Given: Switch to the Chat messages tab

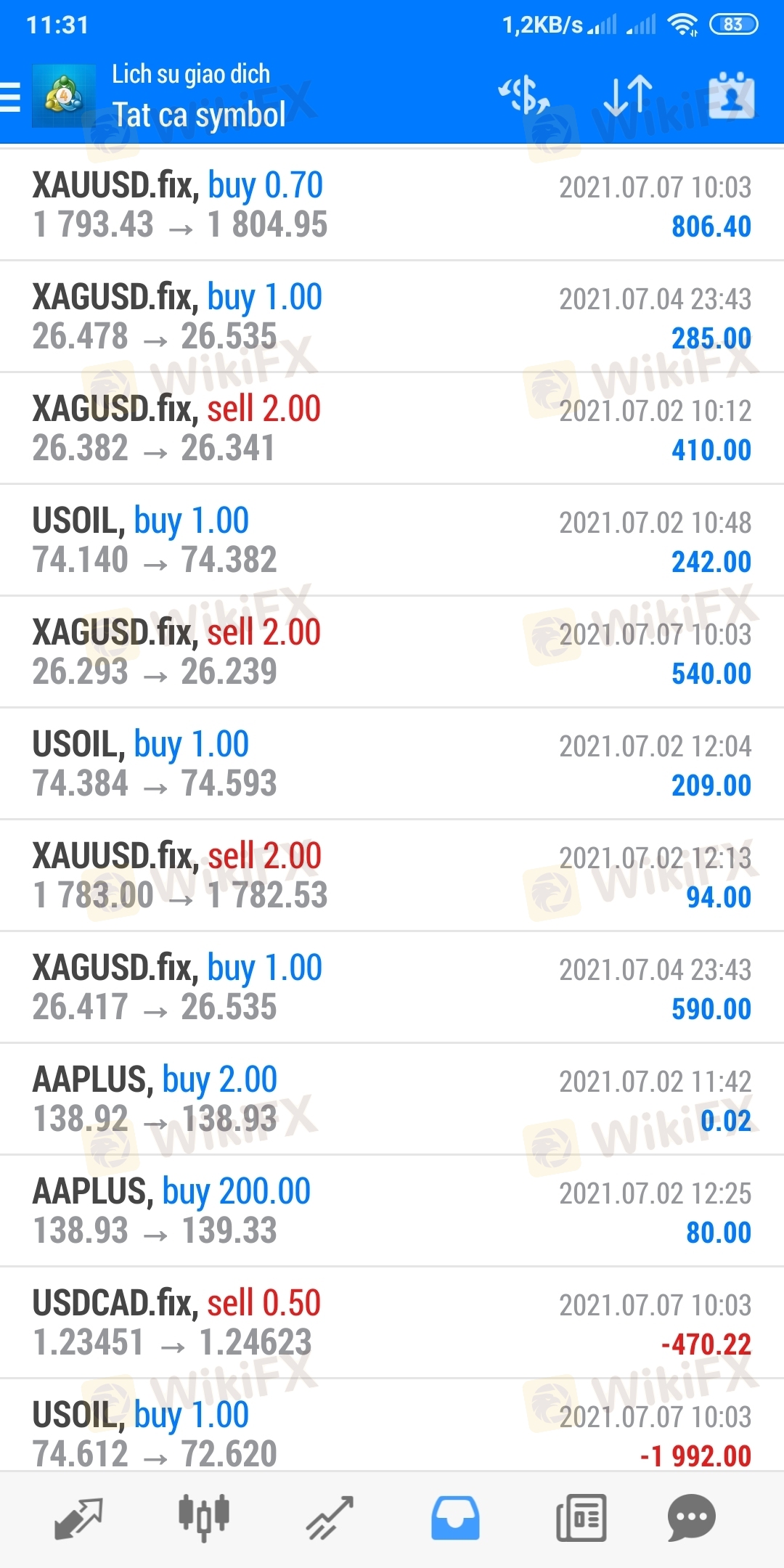Looking at the screenshot, I should 692,1519.
